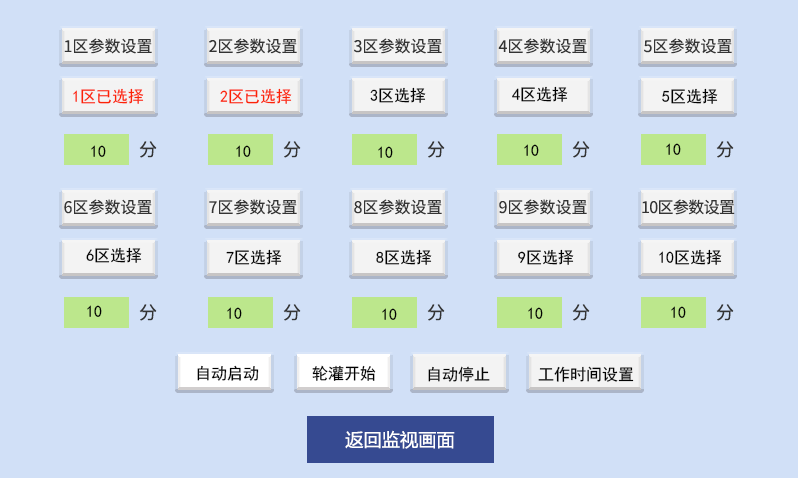Edit the 8区 minutes value field
This screenshot has width=798, height=478.
pos(385,313)
